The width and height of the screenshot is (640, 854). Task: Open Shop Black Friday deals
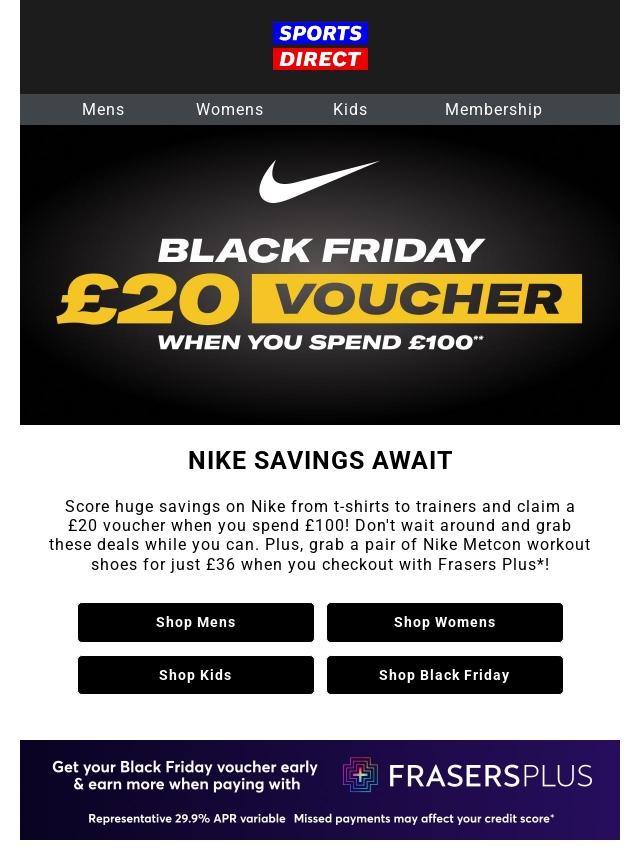(444, 675)
